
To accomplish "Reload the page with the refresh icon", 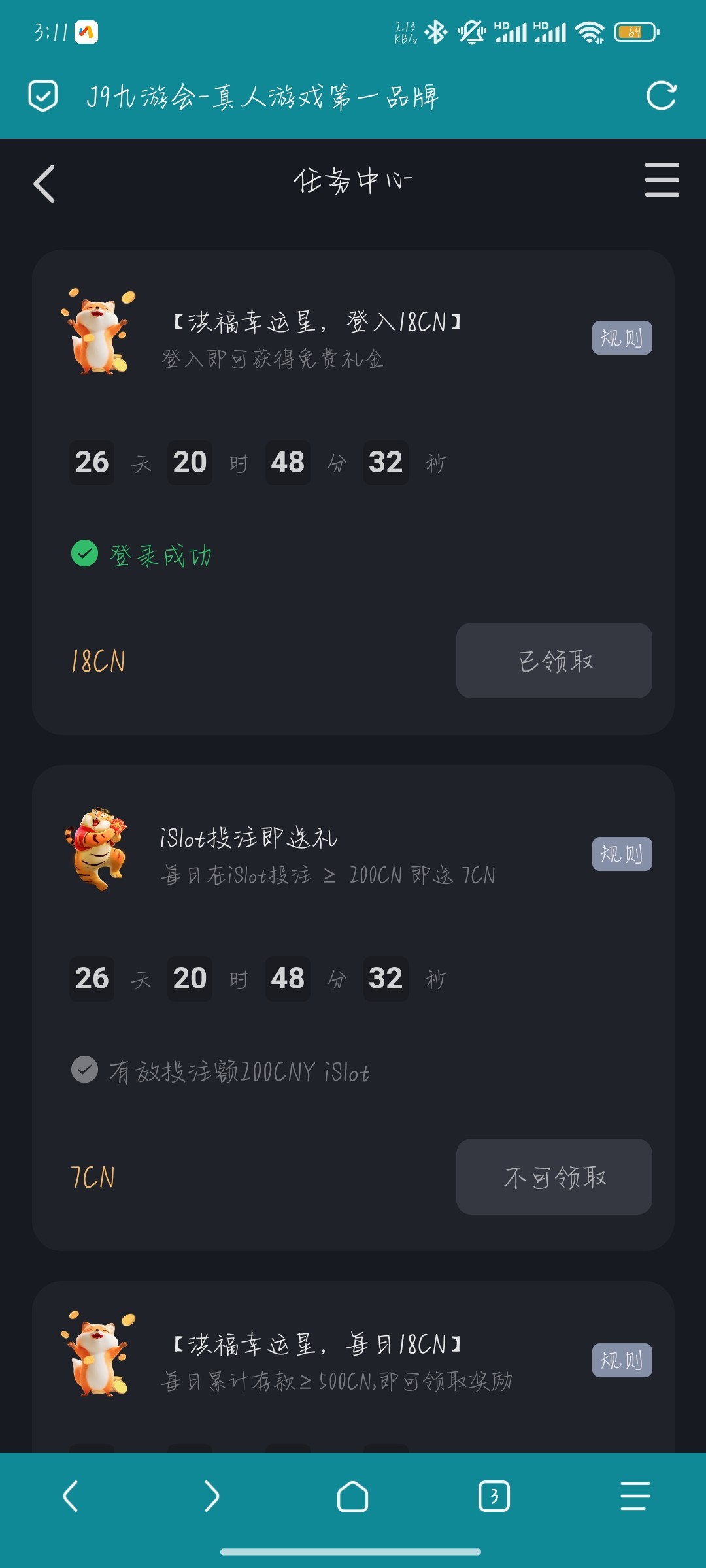I will (x=661, y=97).
